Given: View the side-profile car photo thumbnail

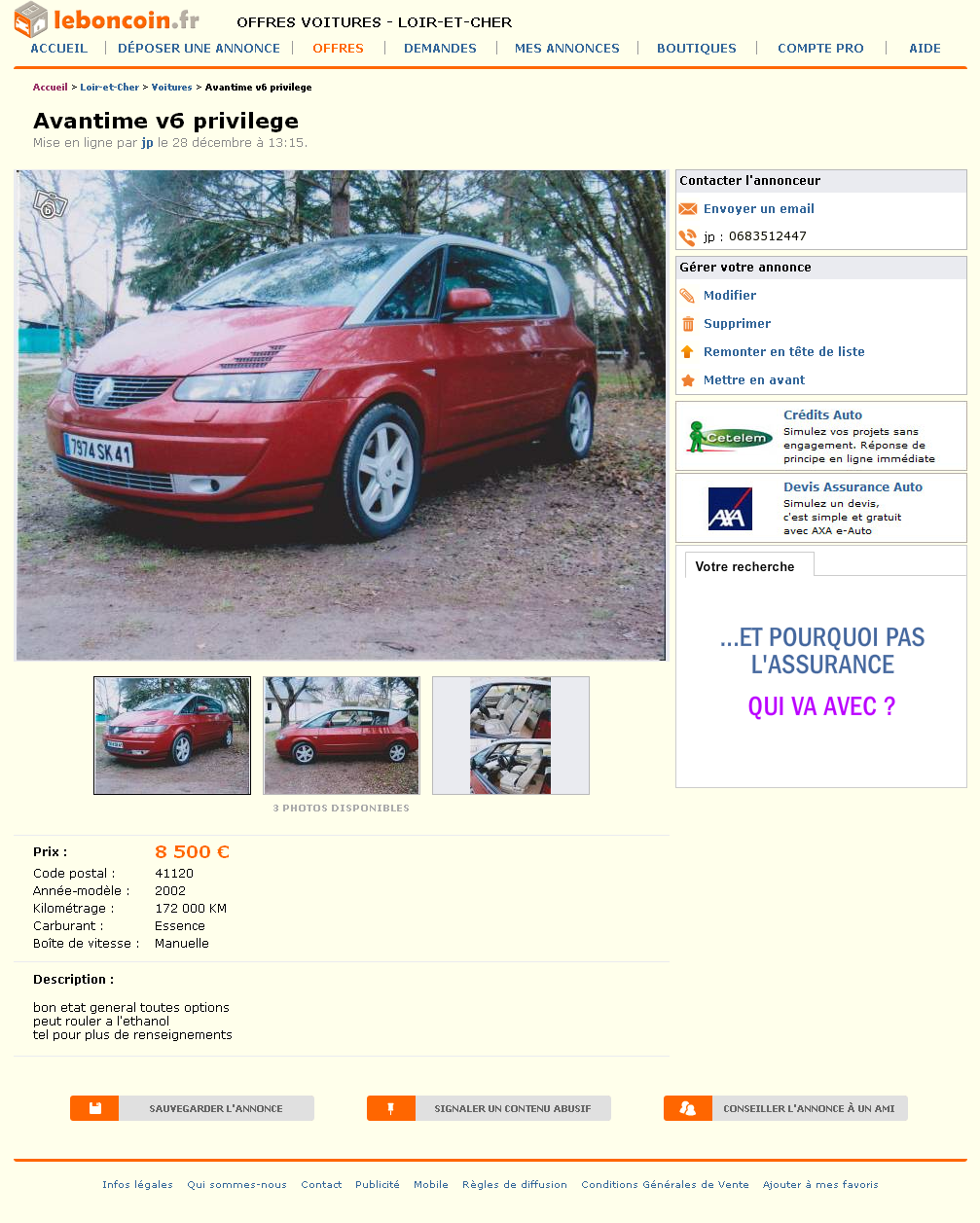Looking at the screenshot, I should pyautogui.click(x=342, y=736).
